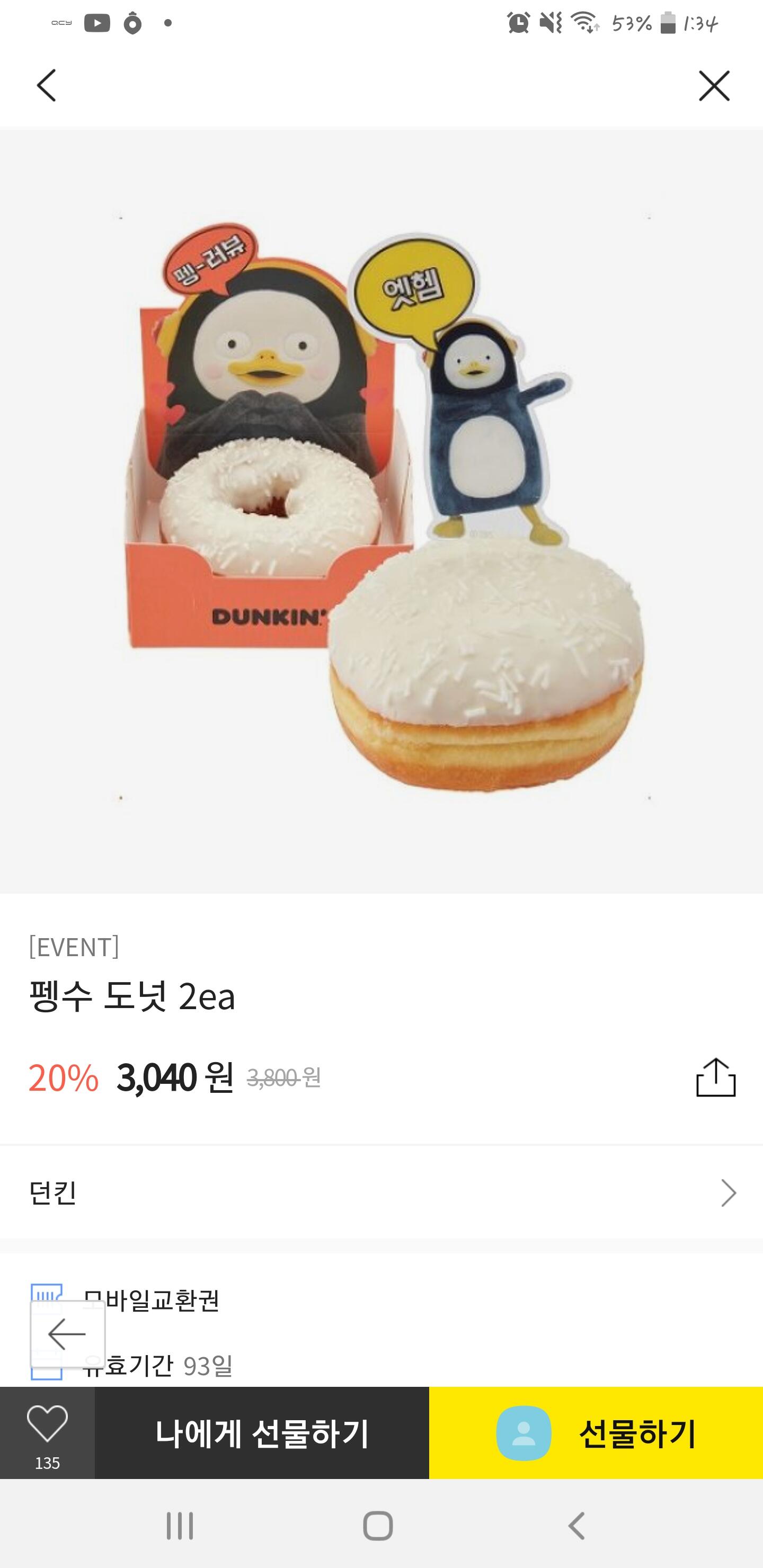Image resolution: width=763 pixels, height=1568 pixels.
Task: Close the product page with X
Action: [714, 85]
